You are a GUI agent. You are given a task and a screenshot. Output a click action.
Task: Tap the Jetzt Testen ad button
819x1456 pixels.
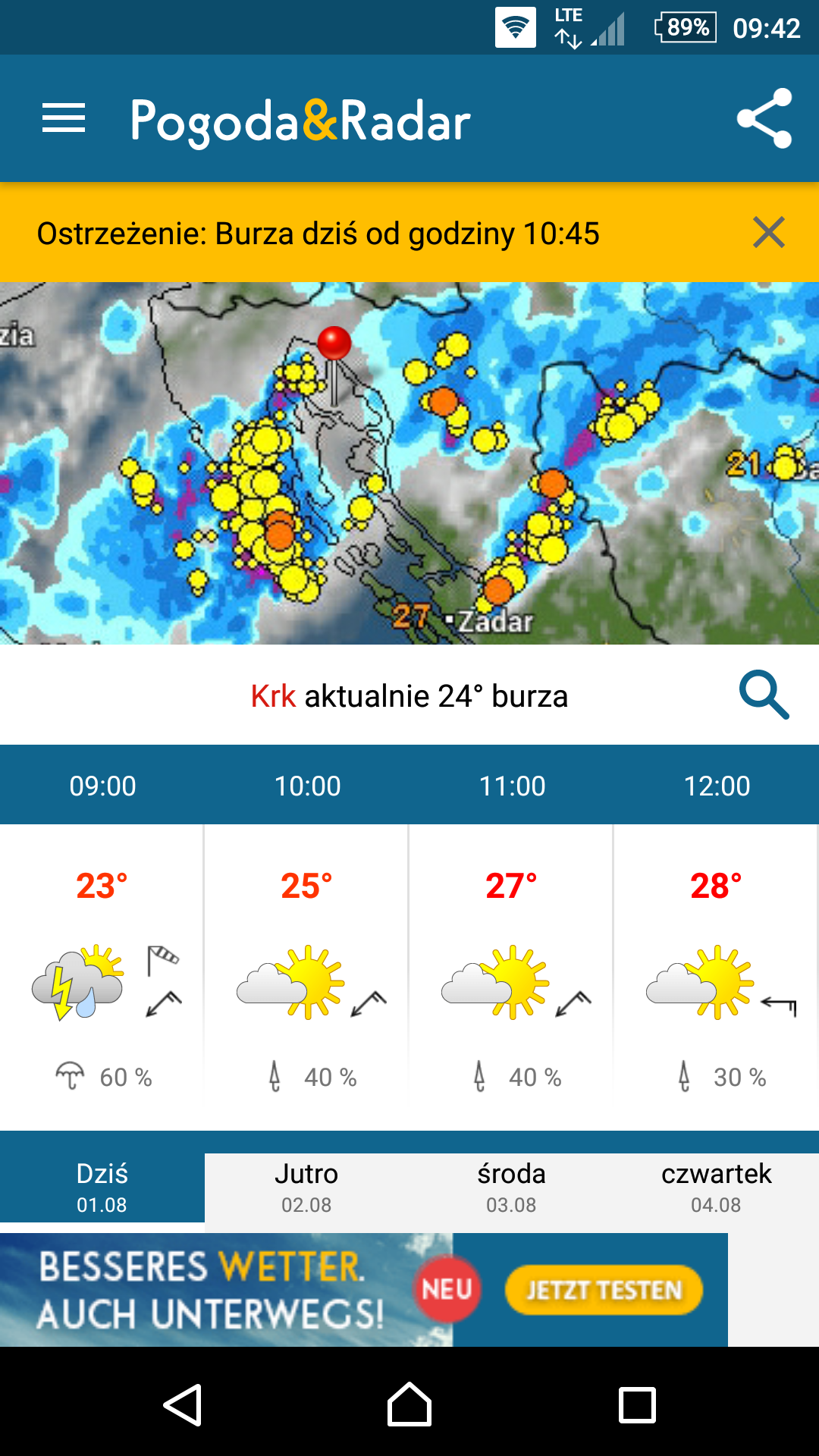point(604,1290)
